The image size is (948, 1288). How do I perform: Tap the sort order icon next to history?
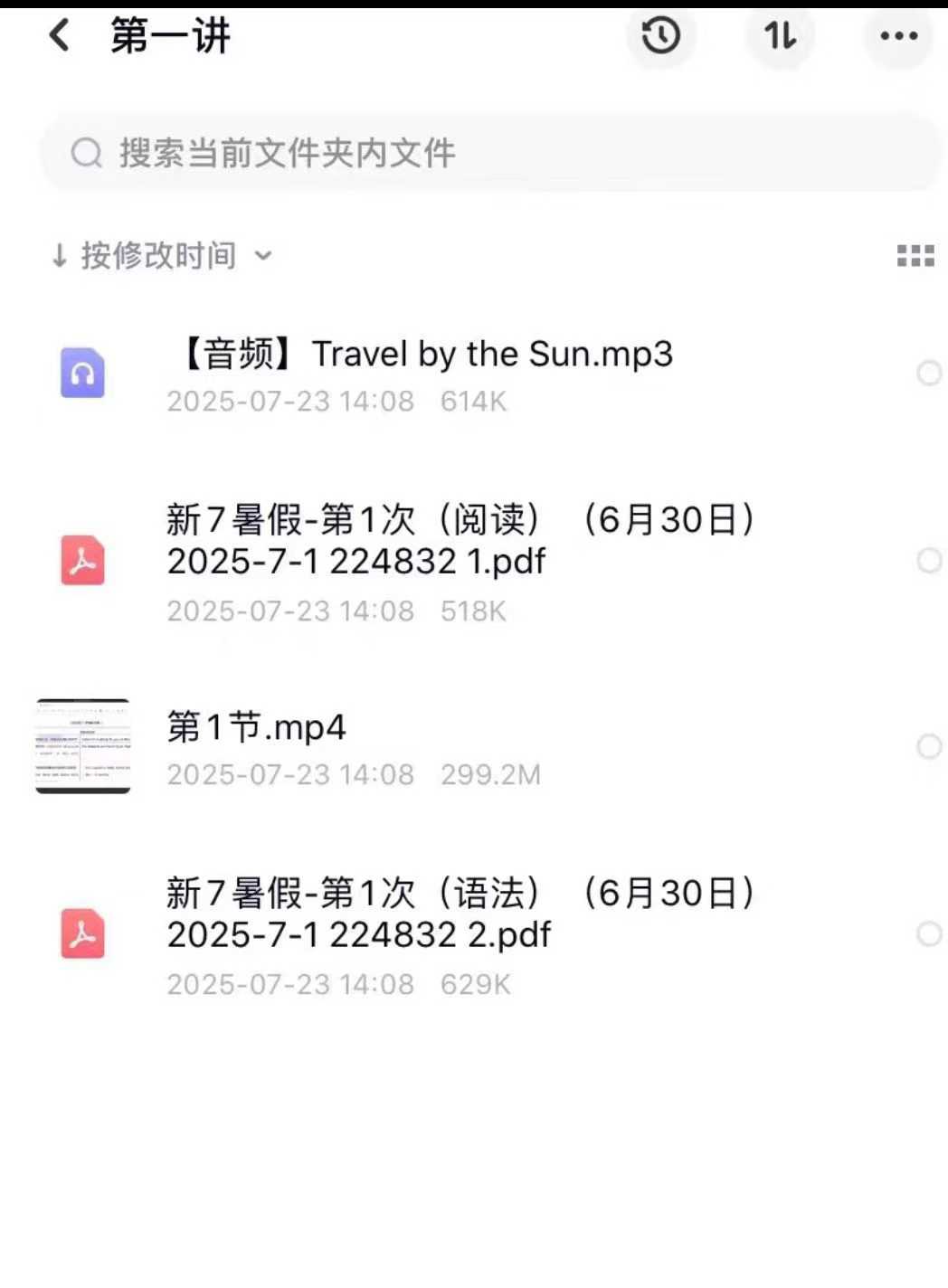[780, 36]
